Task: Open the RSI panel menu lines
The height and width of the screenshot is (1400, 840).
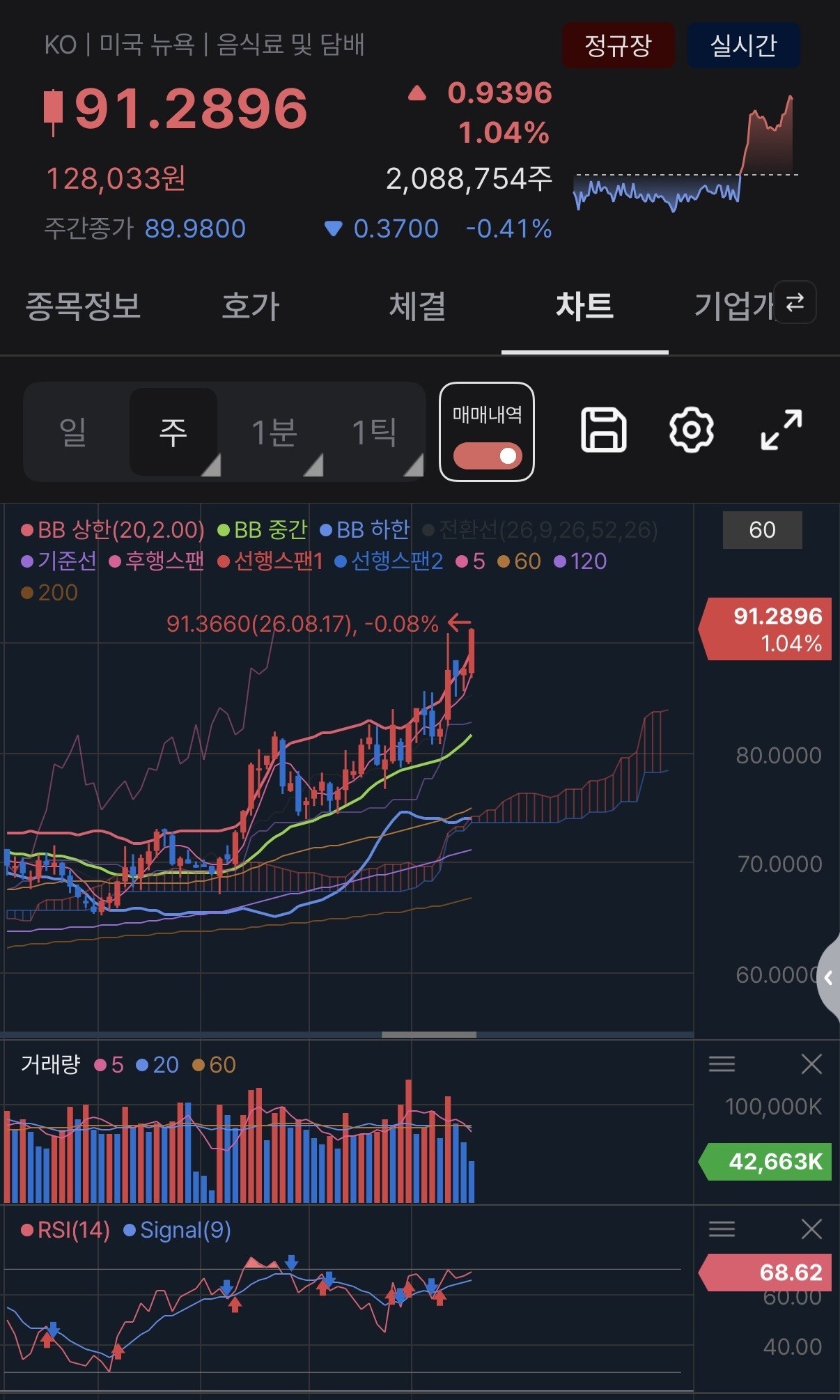Action: click(722, 1229)
